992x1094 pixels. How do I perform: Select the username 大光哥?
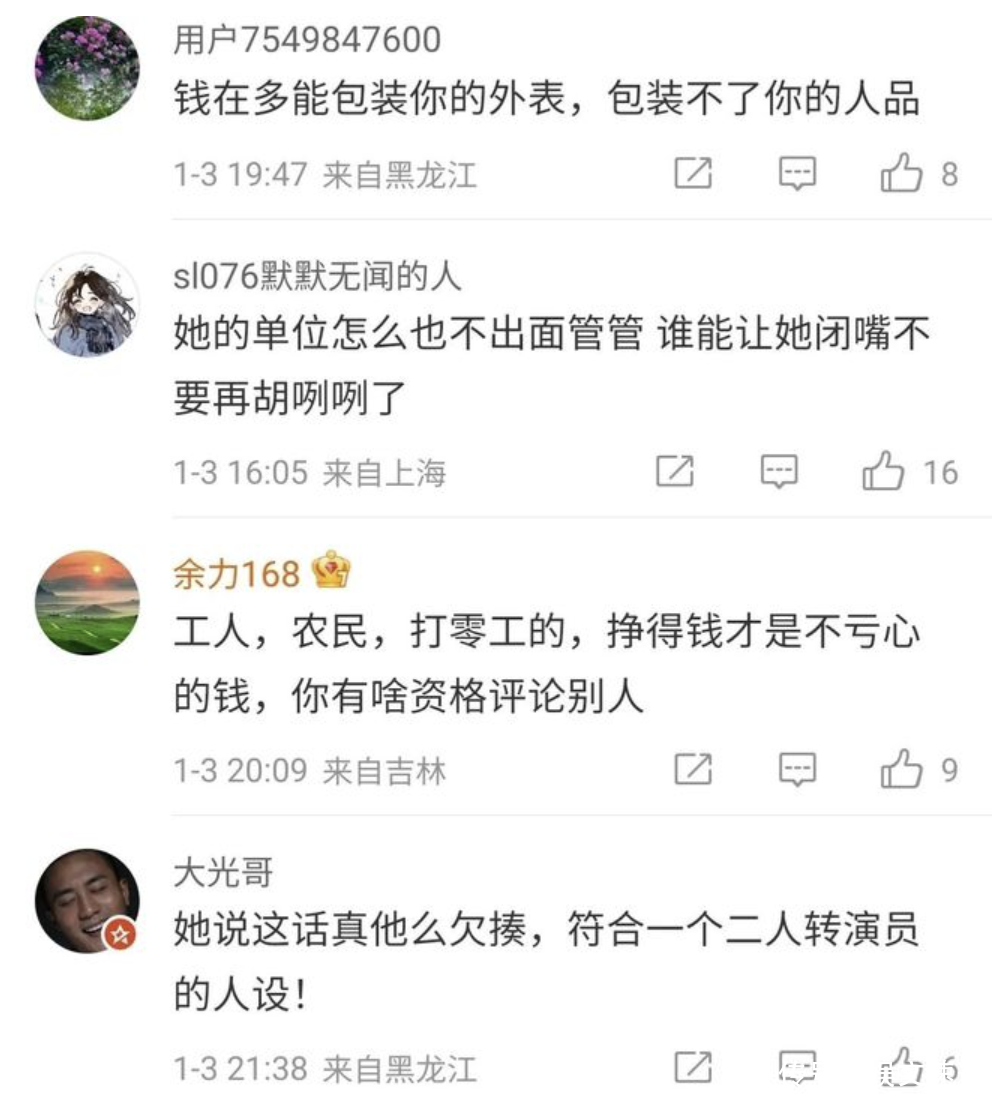coord(223,872)
